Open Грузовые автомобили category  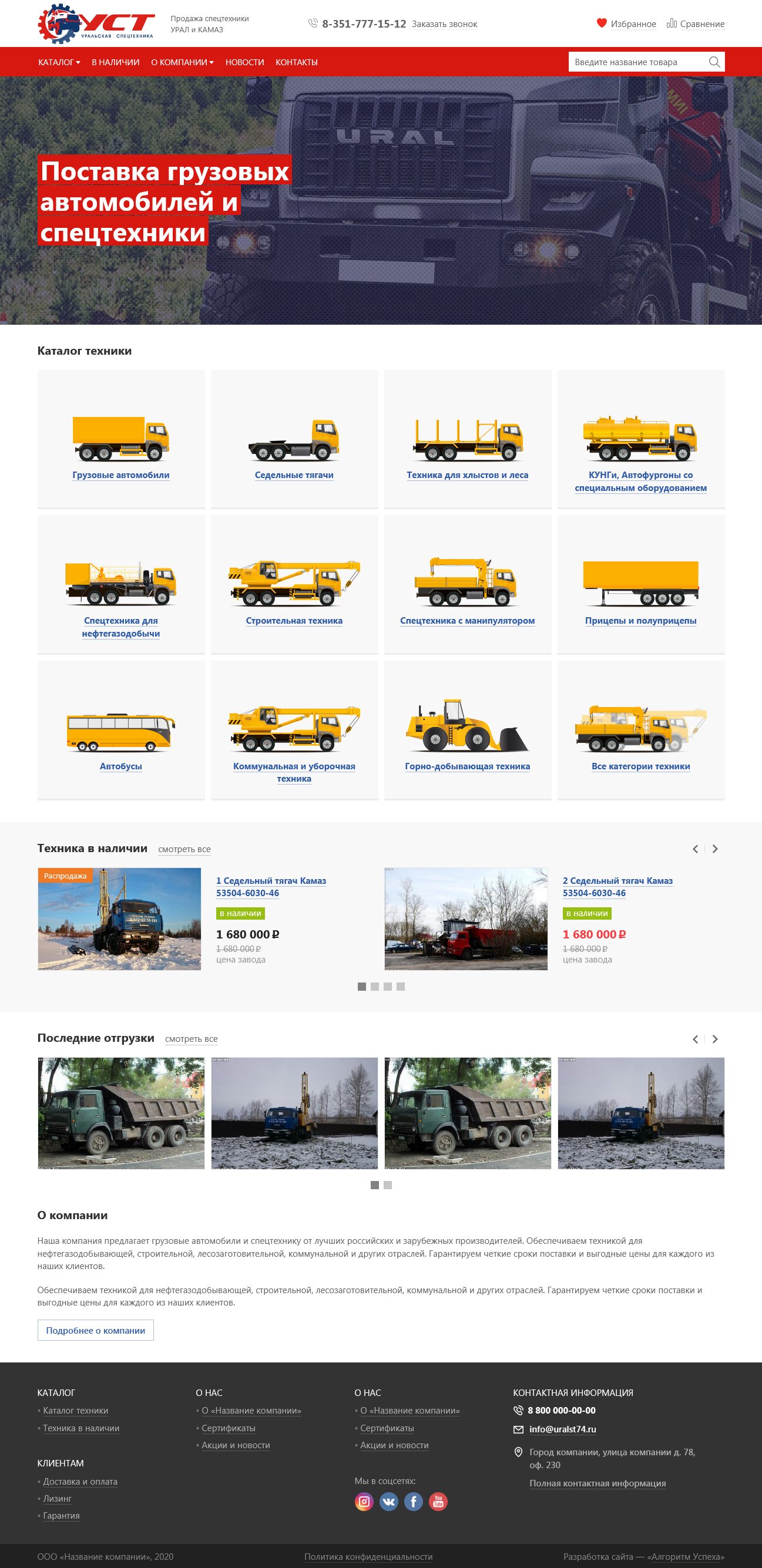click(x=120, y=475)
